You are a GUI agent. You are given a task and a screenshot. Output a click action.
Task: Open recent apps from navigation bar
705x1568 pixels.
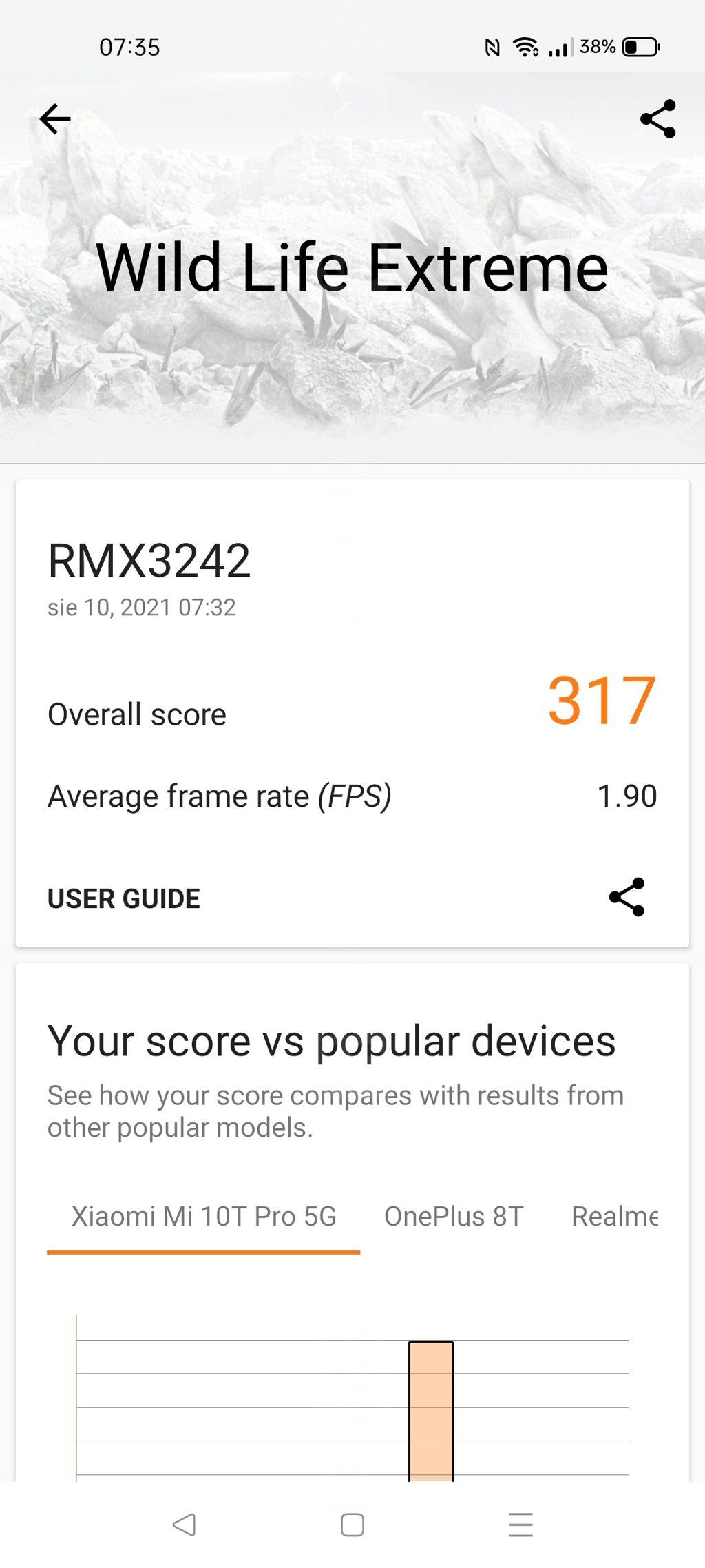point(521,1525)
